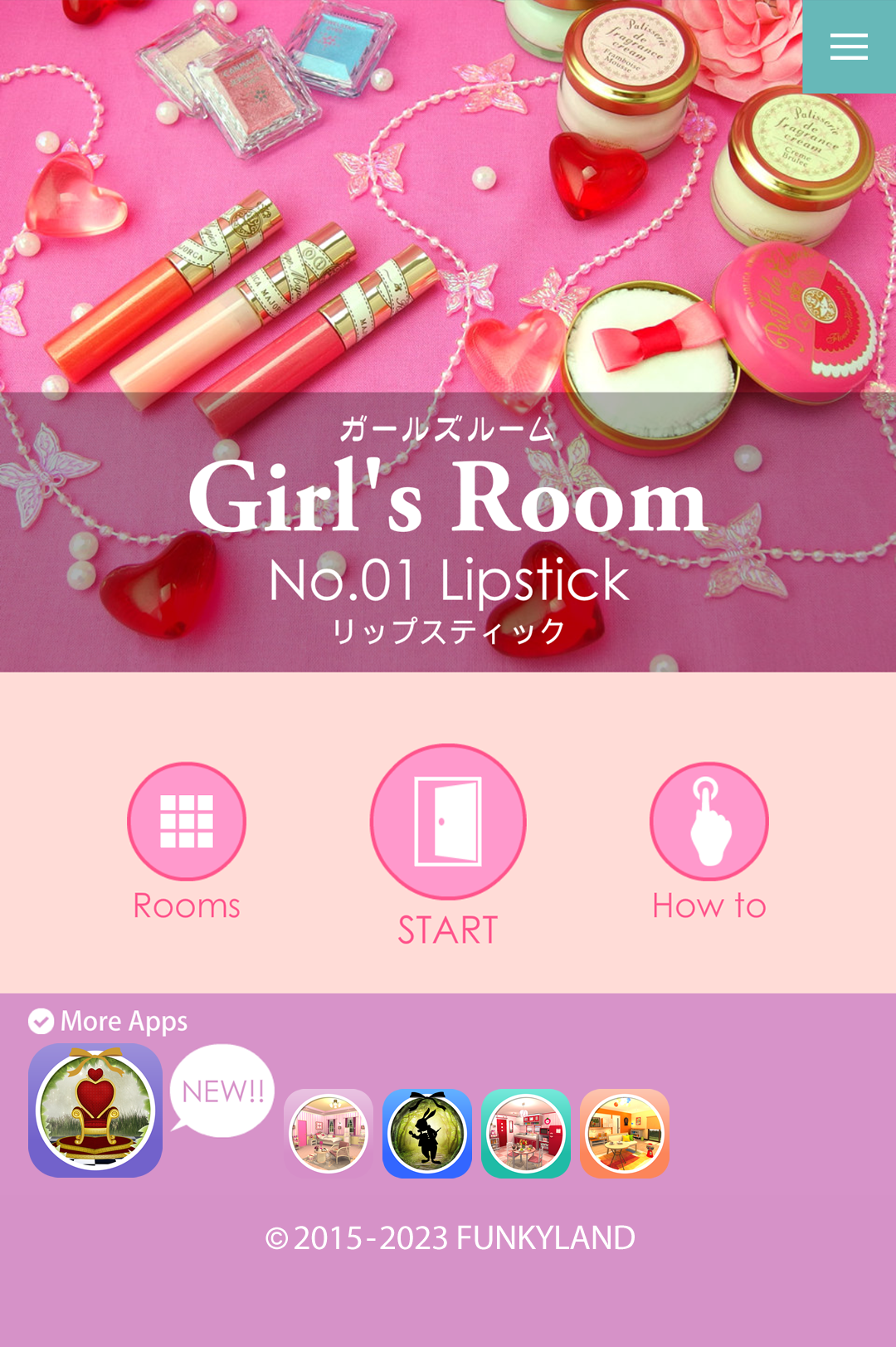Screen dimensions: 896x1347
Task: Tap the newest app thumbnail with gold ribbon
Action: [x=95, y=1110]
